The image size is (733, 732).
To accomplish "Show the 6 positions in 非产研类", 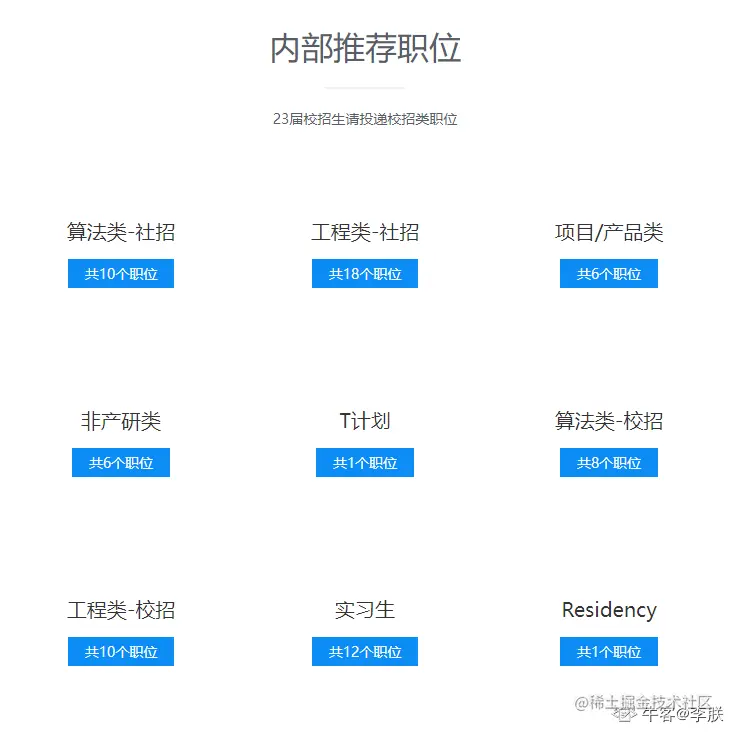I will coord(121,463).
